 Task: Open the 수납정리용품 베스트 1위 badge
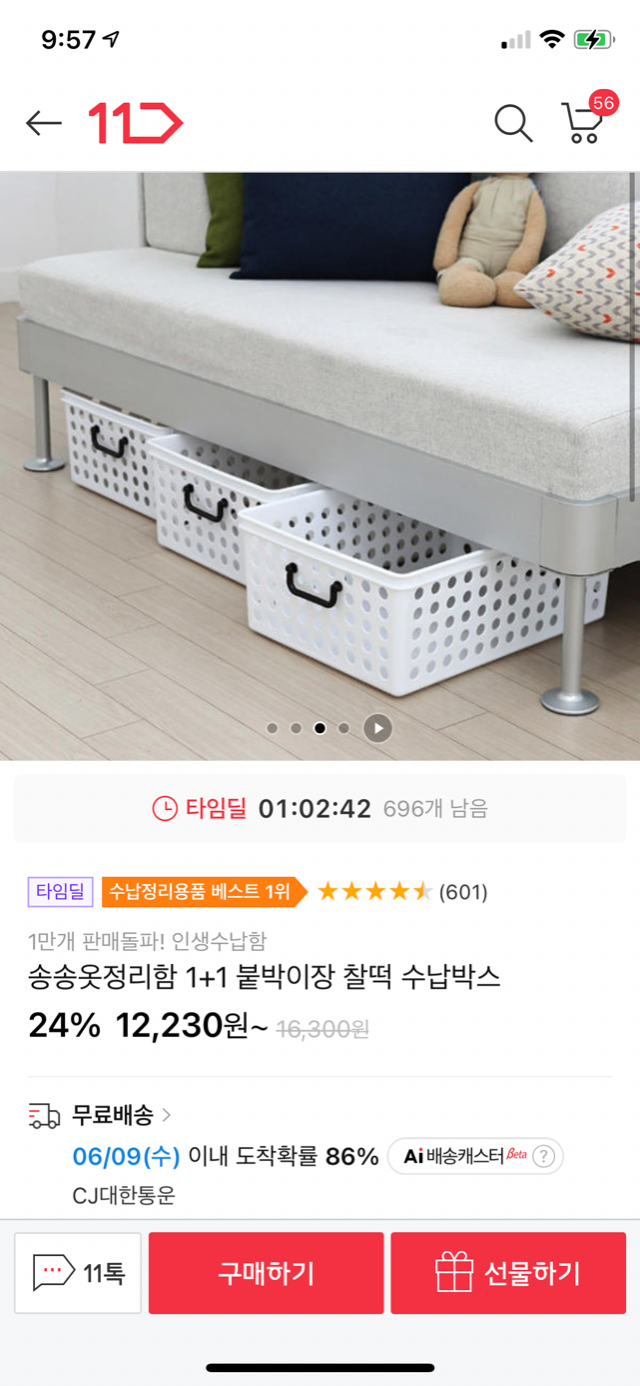coord(200,891)
